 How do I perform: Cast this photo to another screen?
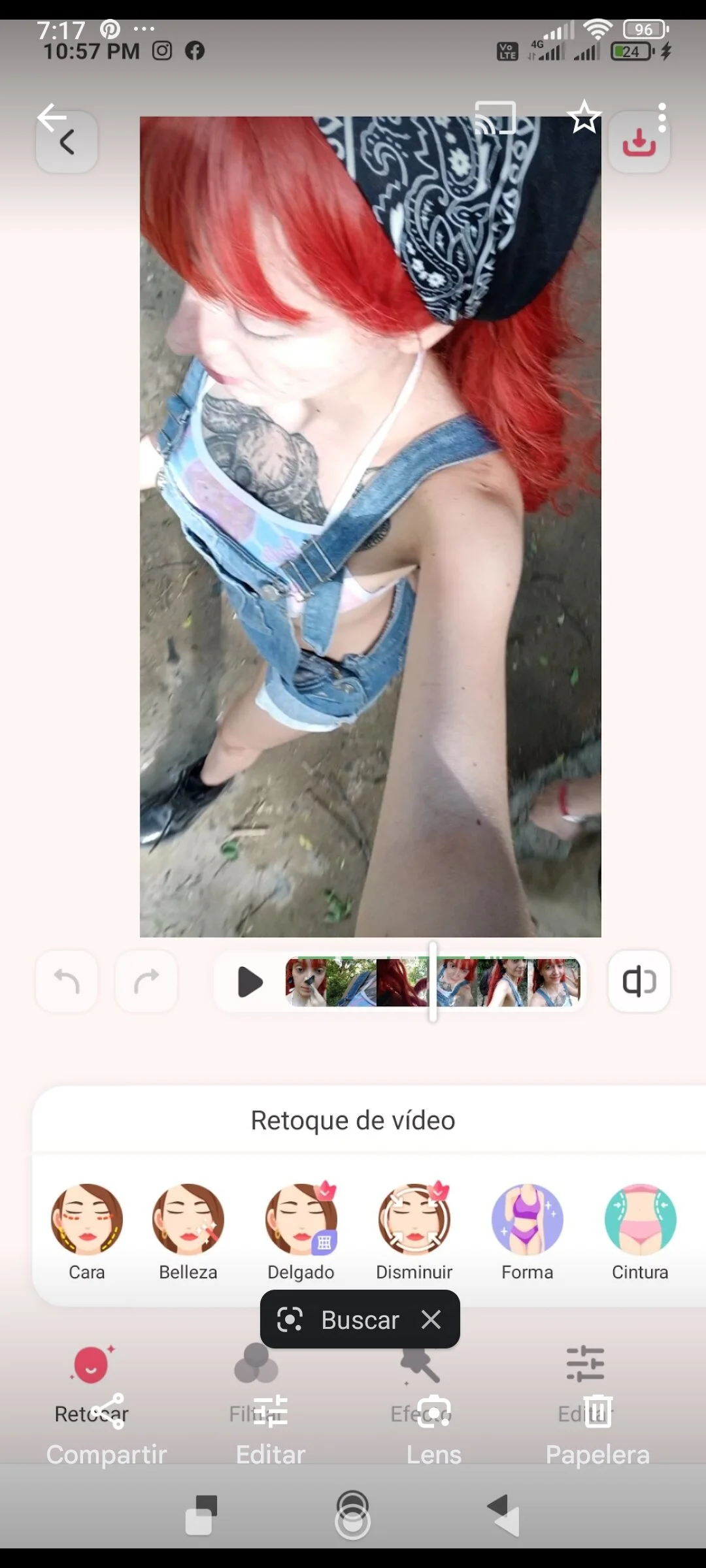(495, 118)
